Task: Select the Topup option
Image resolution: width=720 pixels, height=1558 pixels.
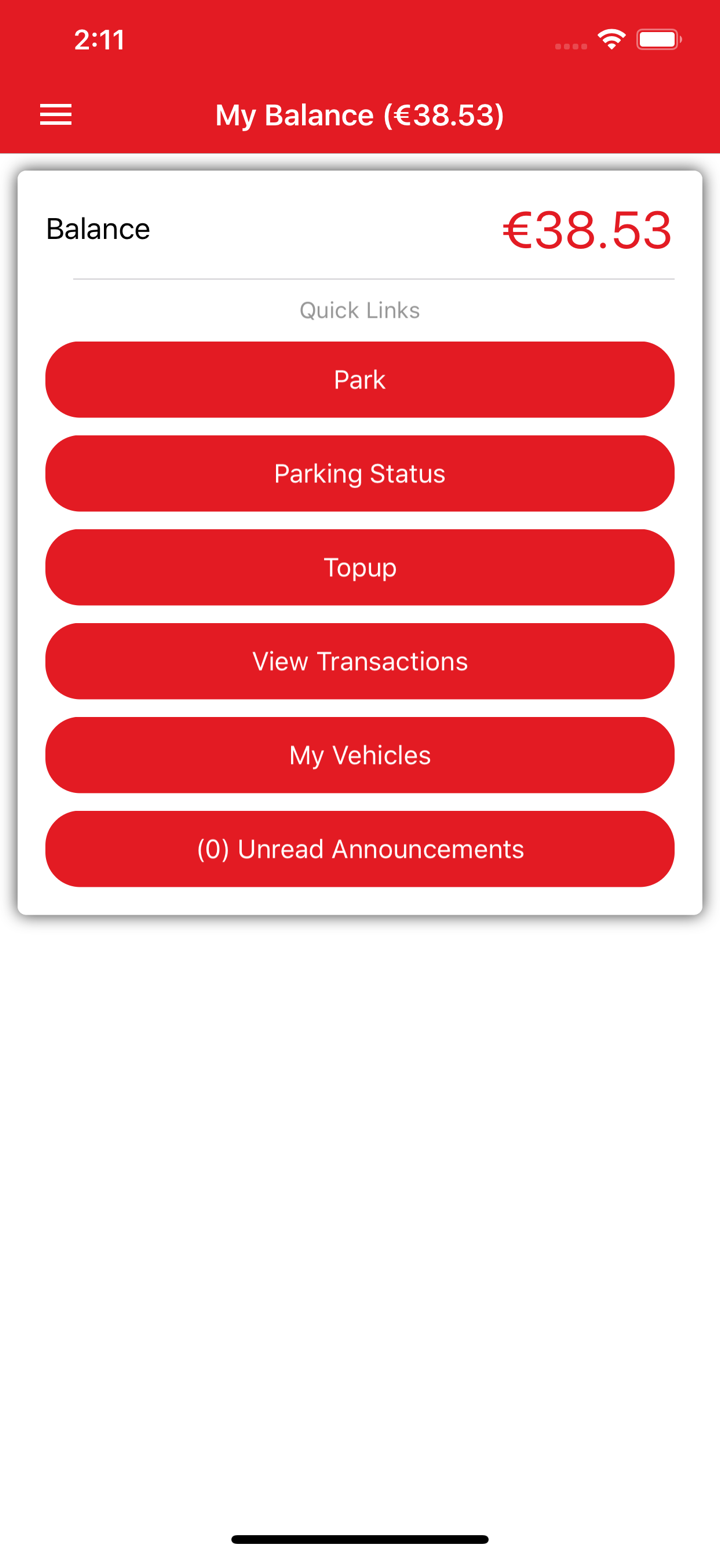Action: (360, 567)
